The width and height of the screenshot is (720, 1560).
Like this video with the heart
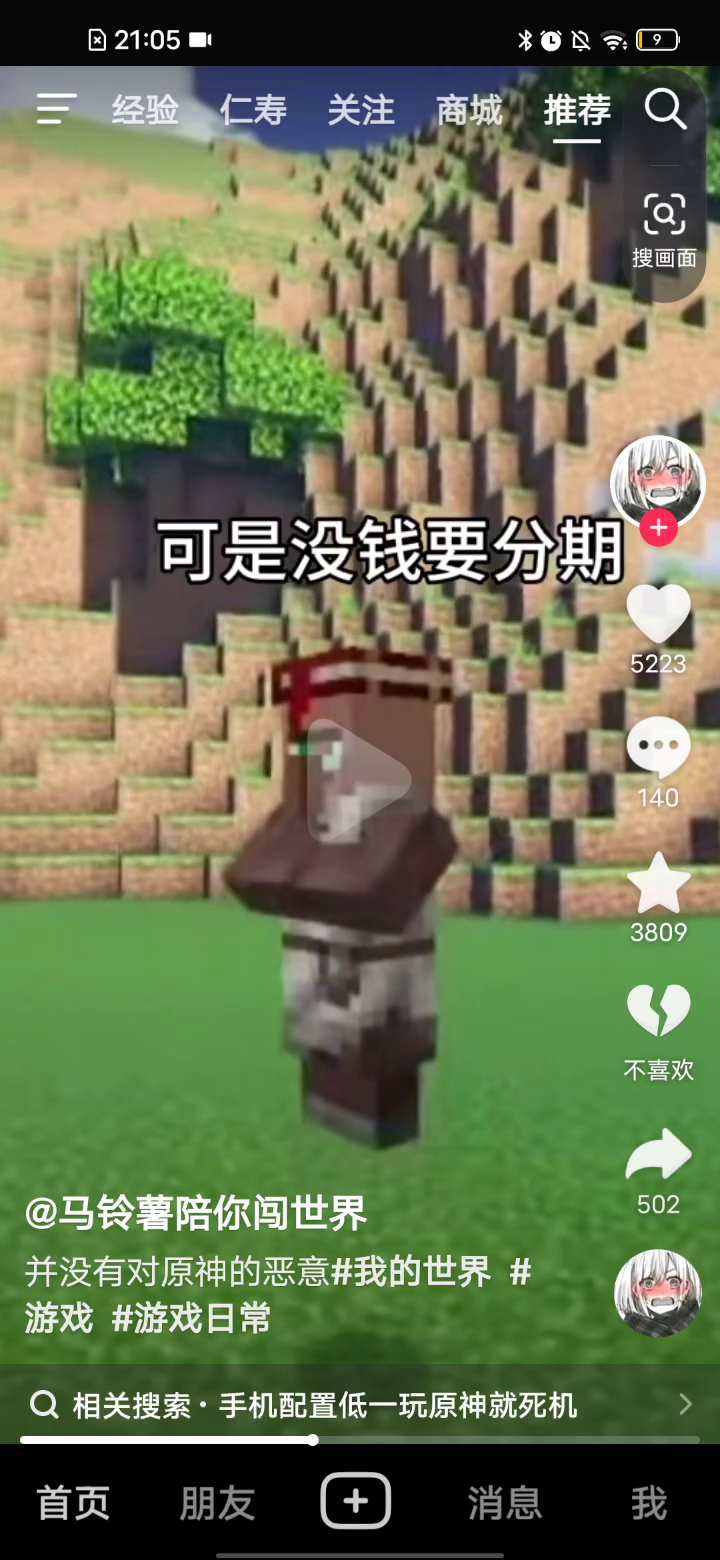point(658,613)
